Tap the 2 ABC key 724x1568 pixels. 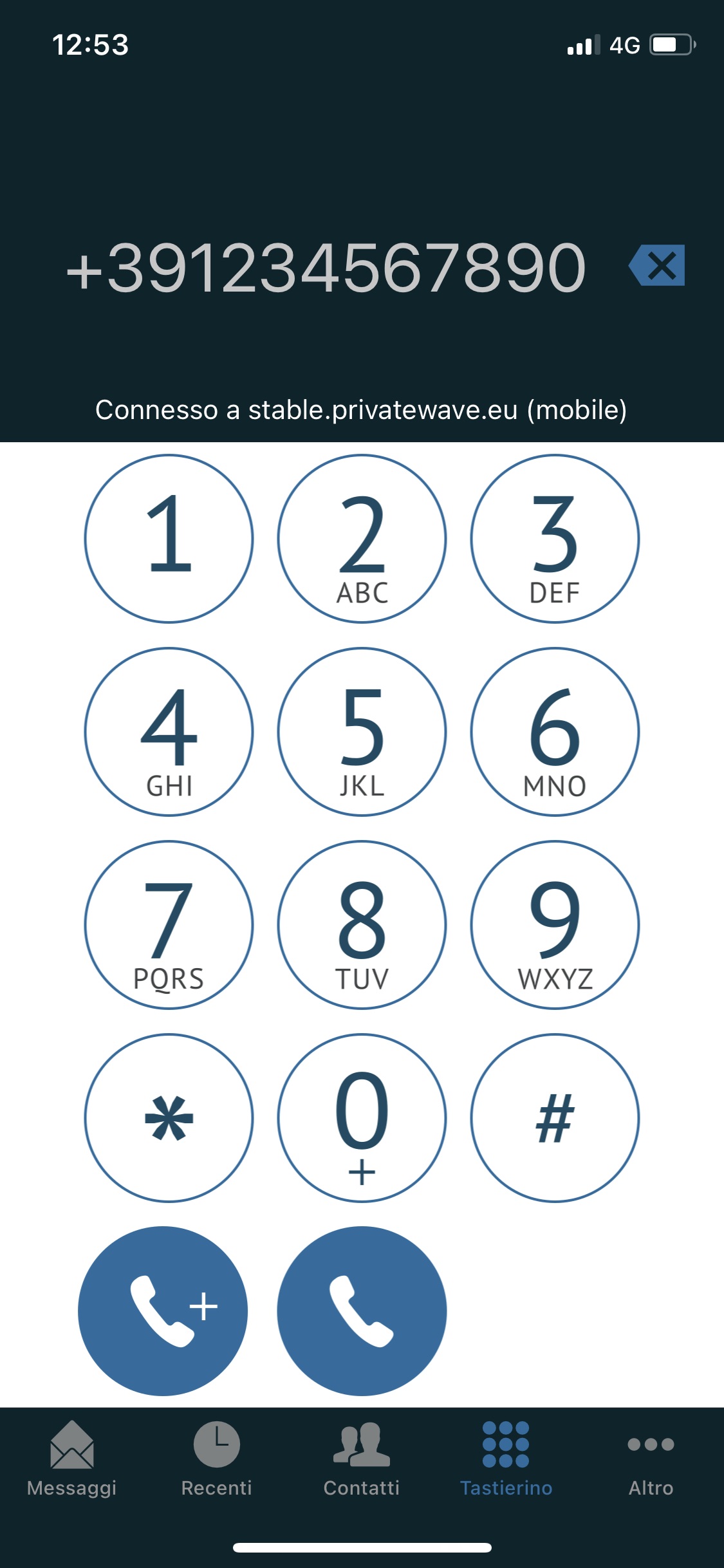tap(362, 539)
